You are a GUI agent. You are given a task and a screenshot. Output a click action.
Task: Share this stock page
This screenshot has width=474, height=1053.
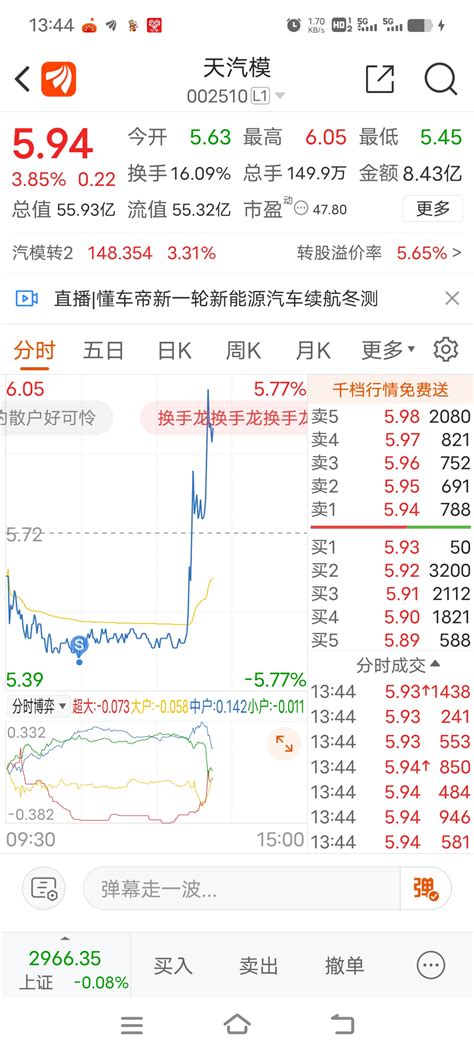point(379,79)
